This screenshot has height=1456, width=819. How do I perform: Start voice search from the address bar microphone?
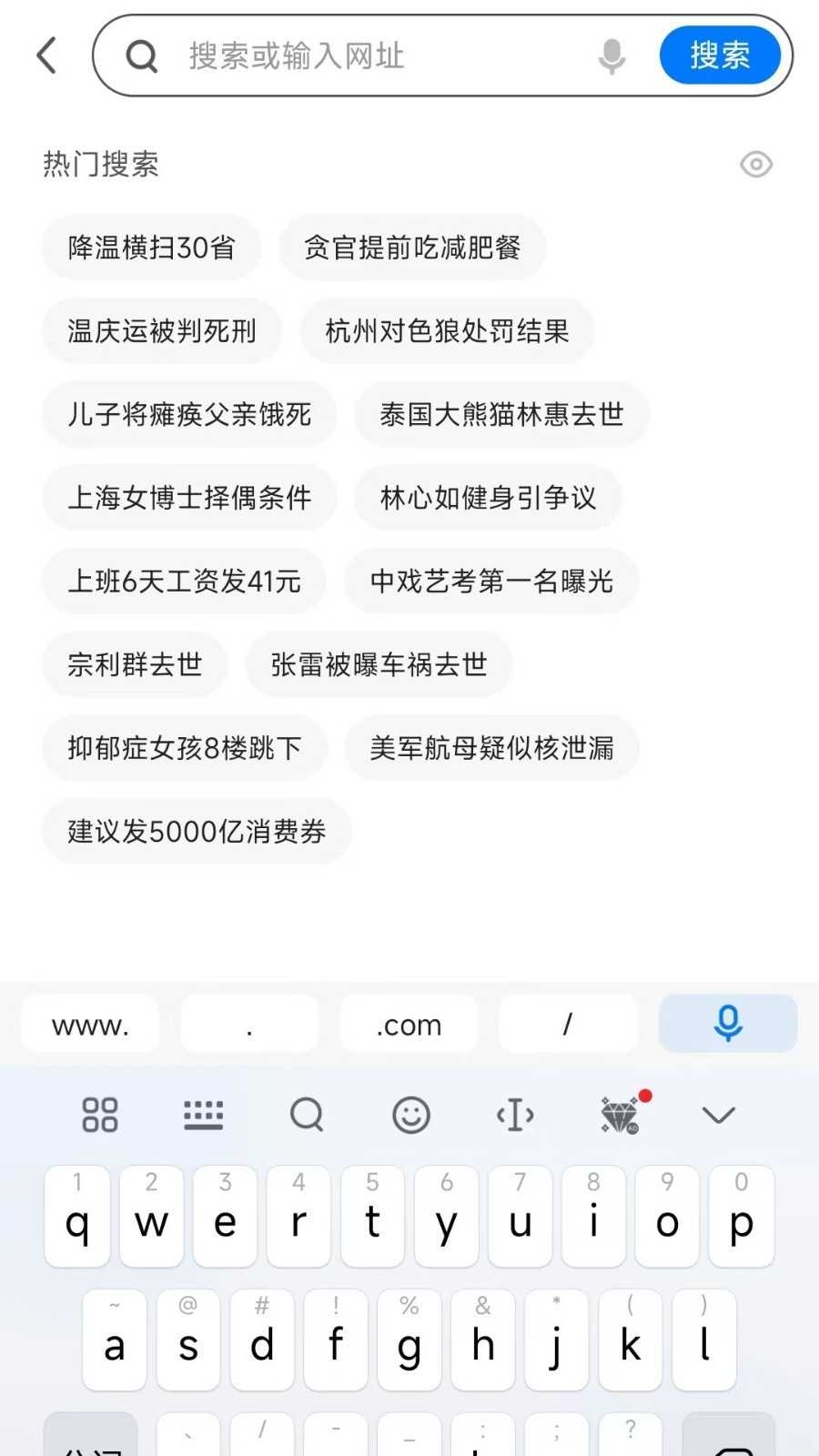(612, 56)
